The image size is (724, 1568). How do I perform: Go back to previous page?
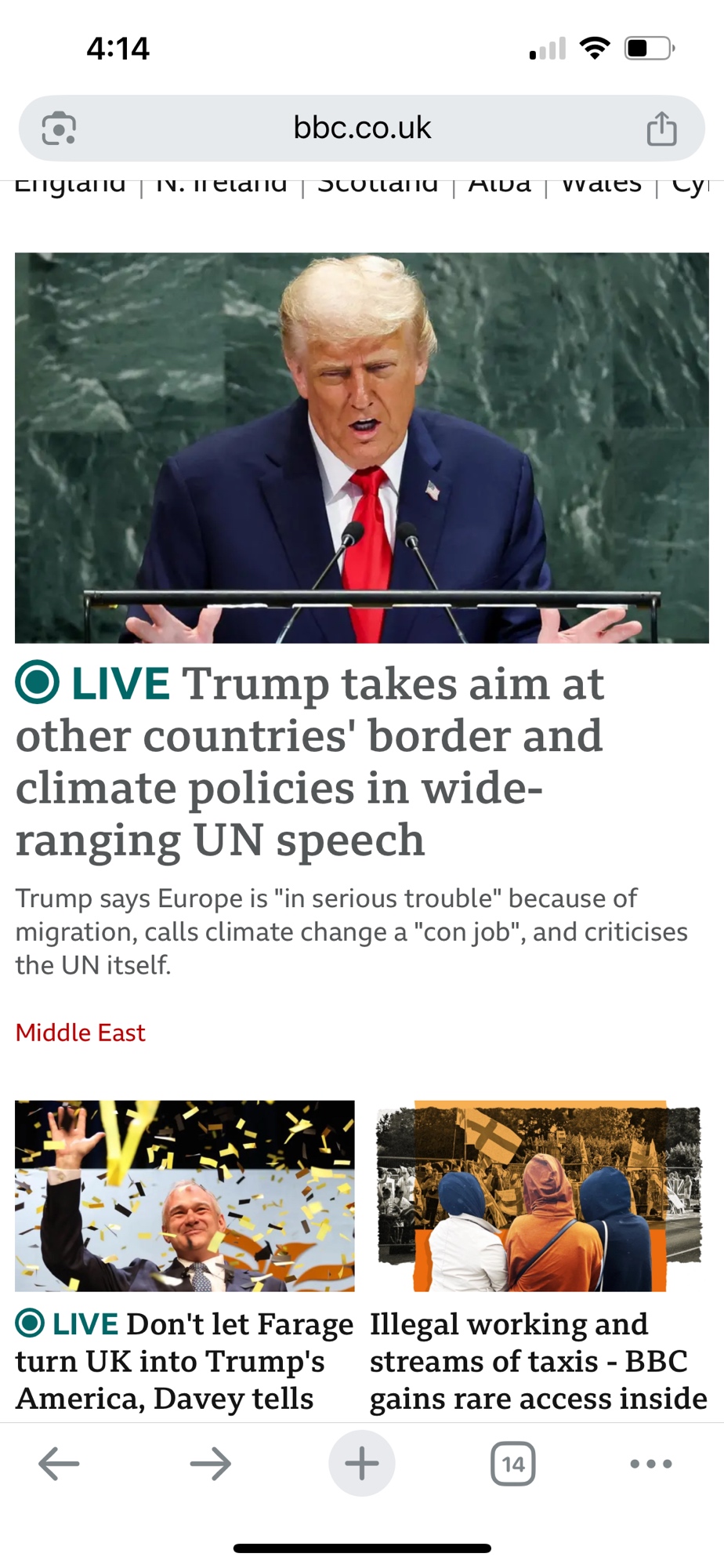click(60, 1463)
